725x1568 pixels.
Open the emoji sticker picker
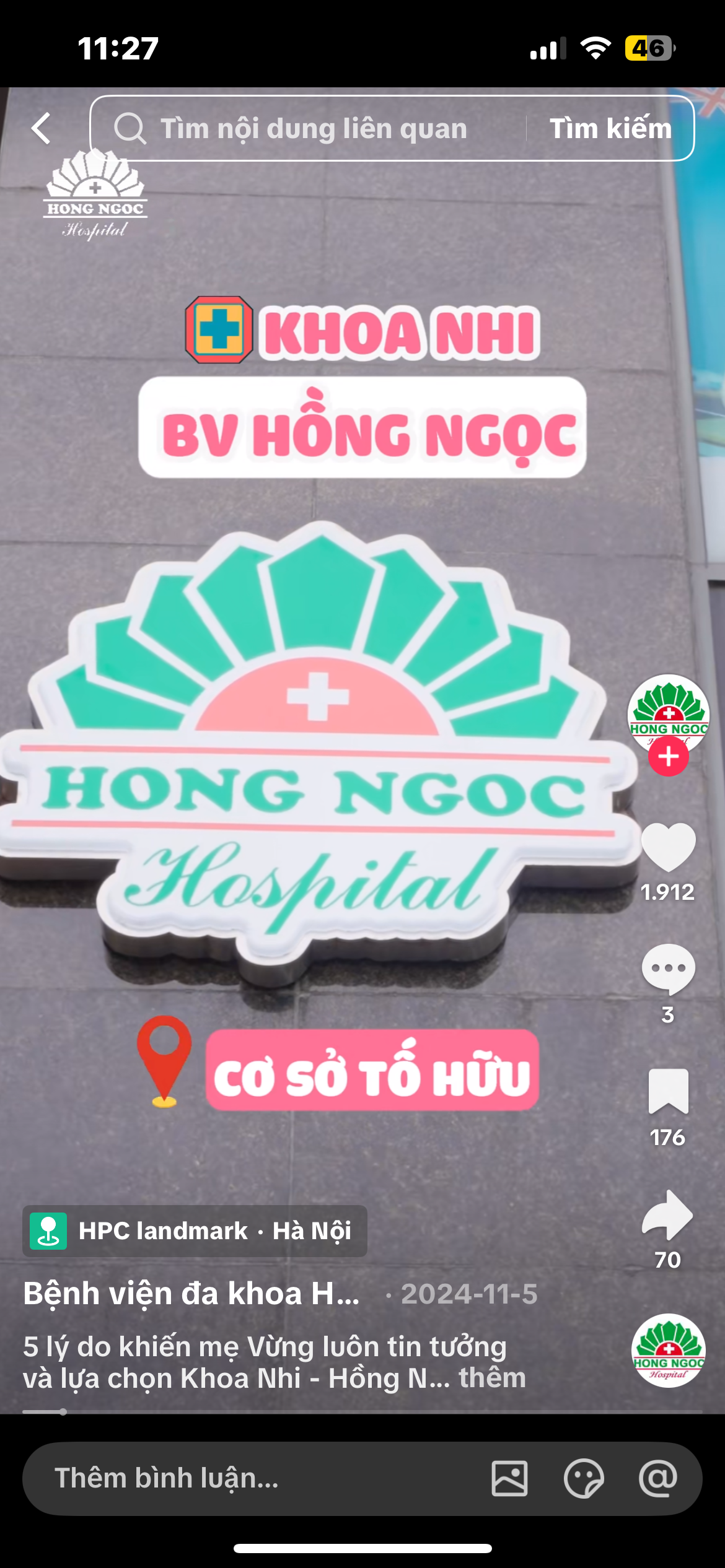click(584, 1478)
